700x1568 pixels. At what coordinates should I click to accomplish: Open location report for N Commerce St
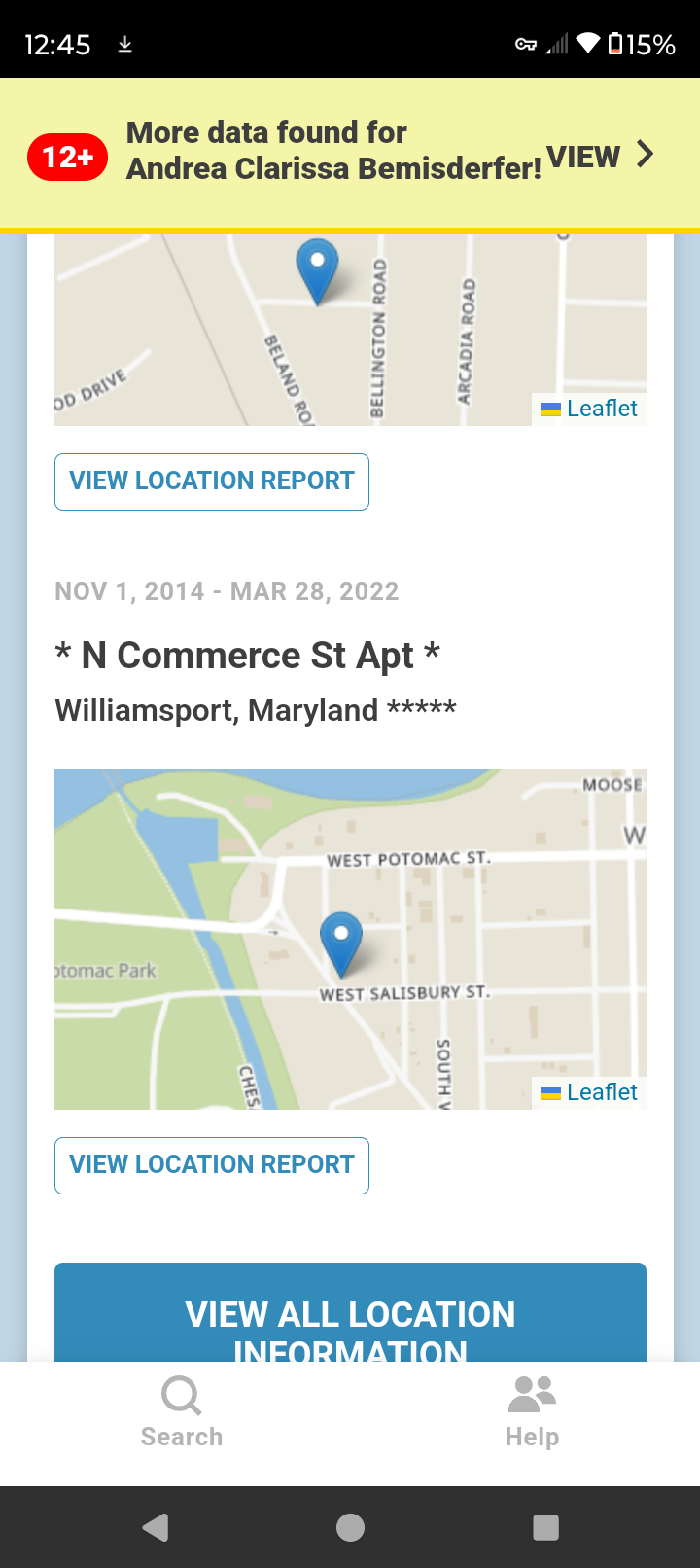coord(212,1165)
